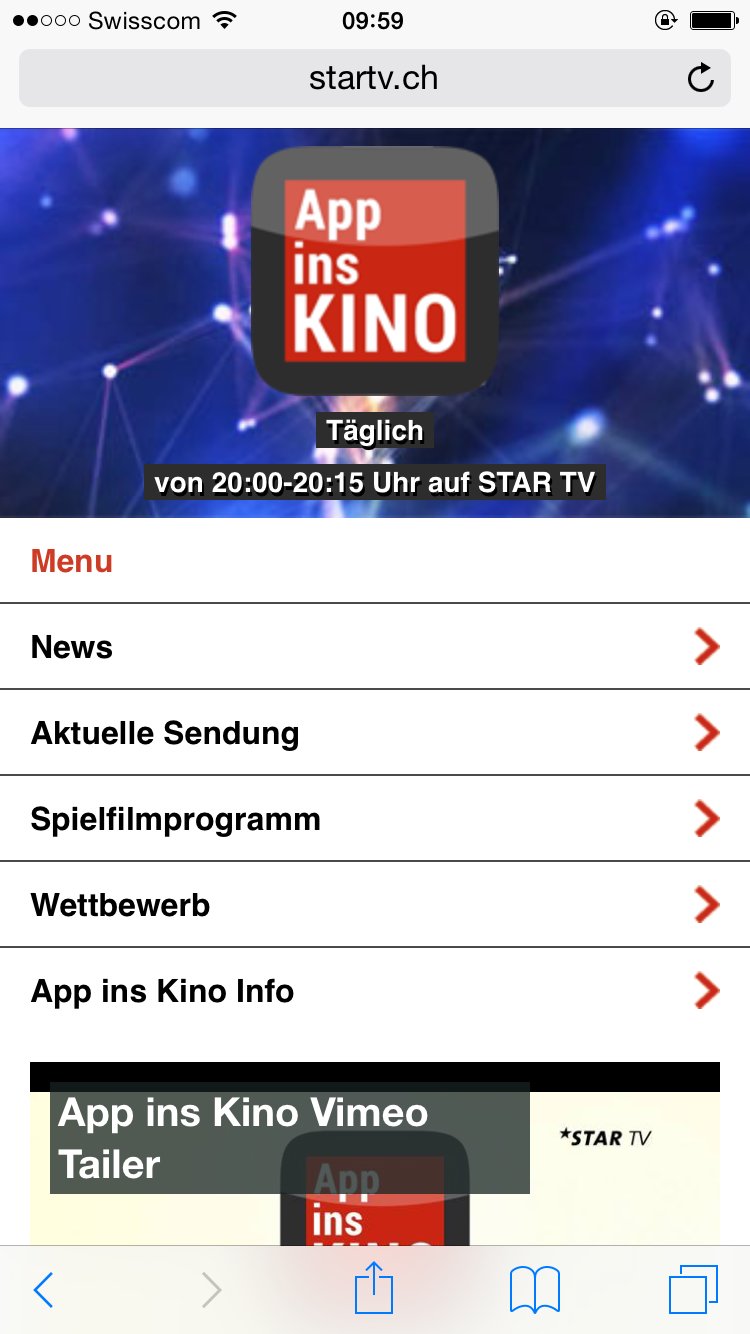This screenshot has width=750, height=1334.
Task: Open the Safari tab switcher icon
Action: (x=697, y=1290)
